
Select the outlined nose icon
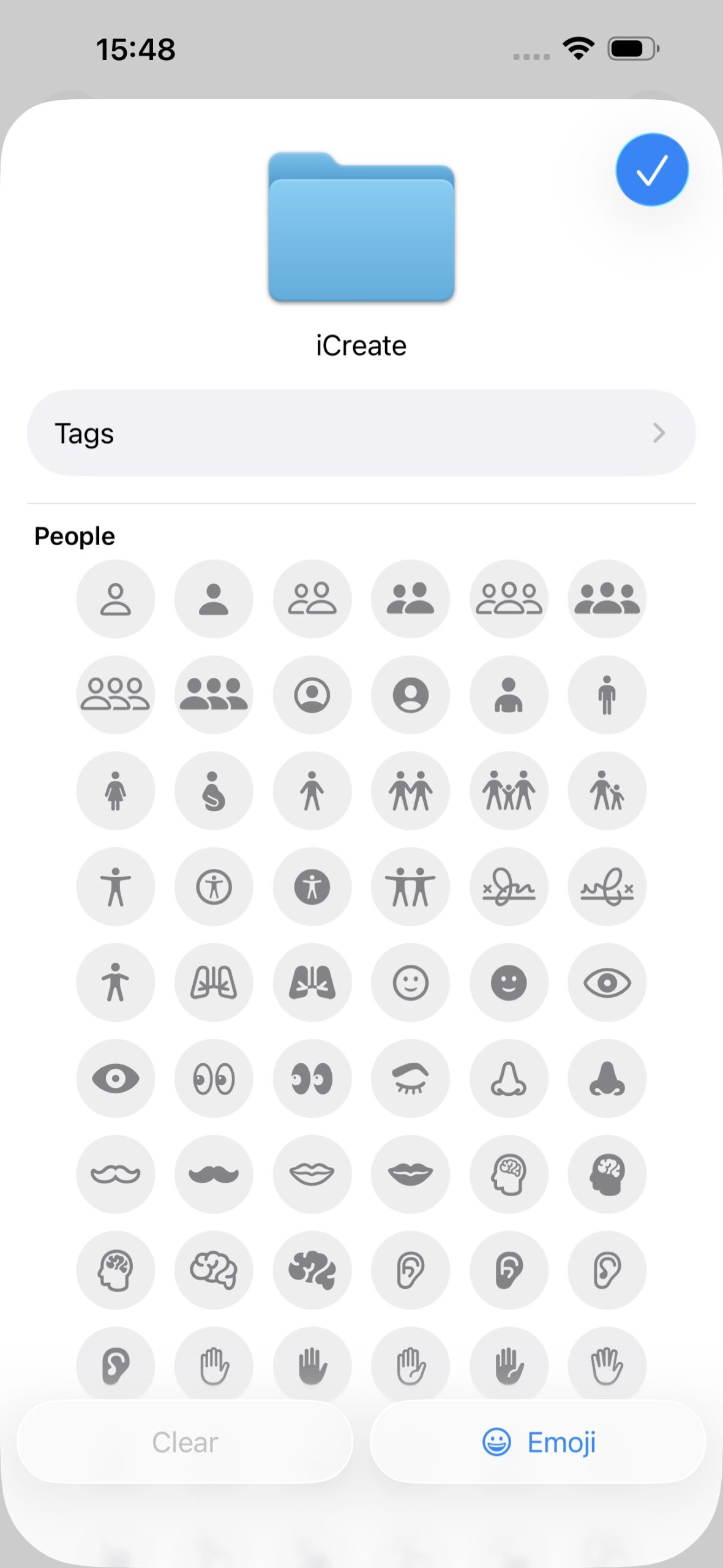[x=509, y=1079]
